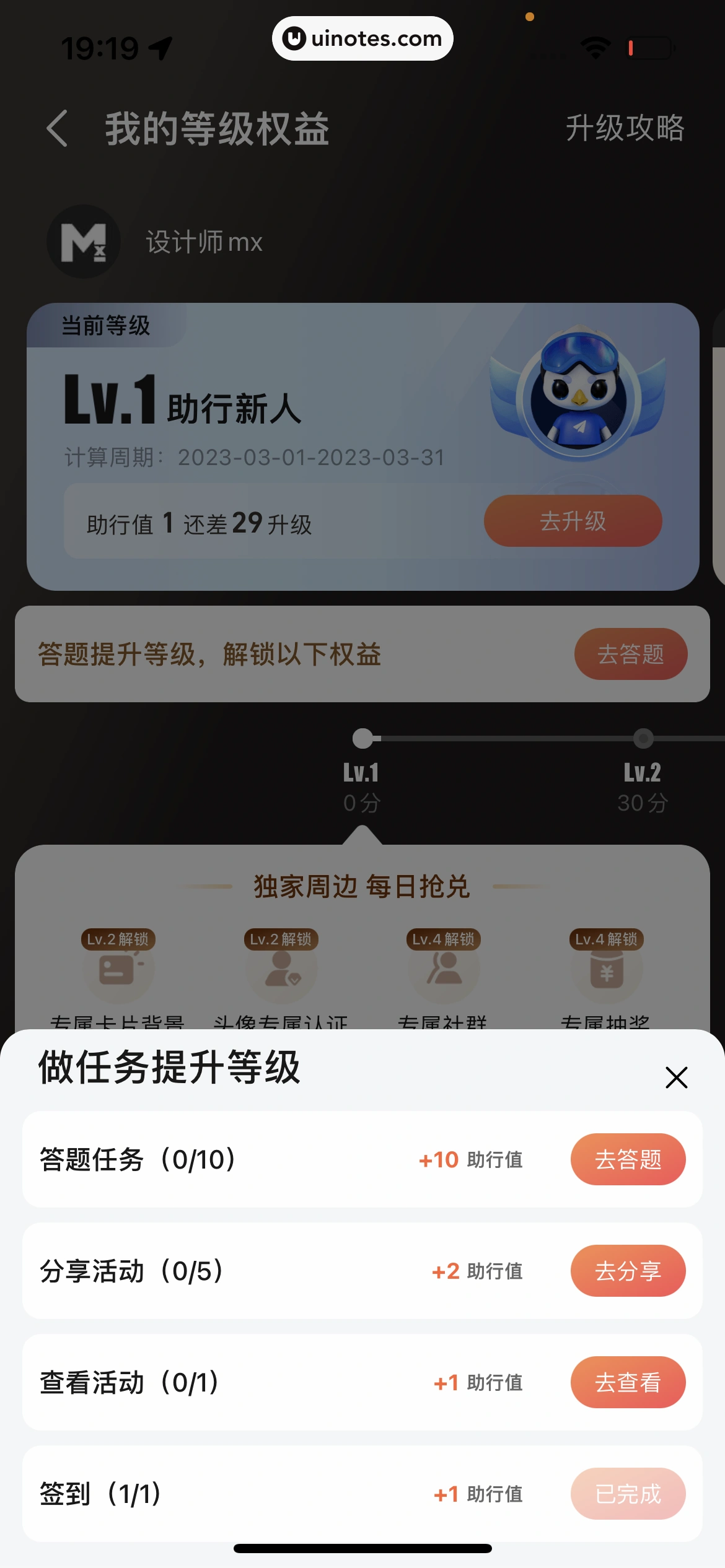Toggle the Lv.2 解锁 badge on 专属抽奖
The height and width of the screenshot is (1568, 725).
pos(606,939)
